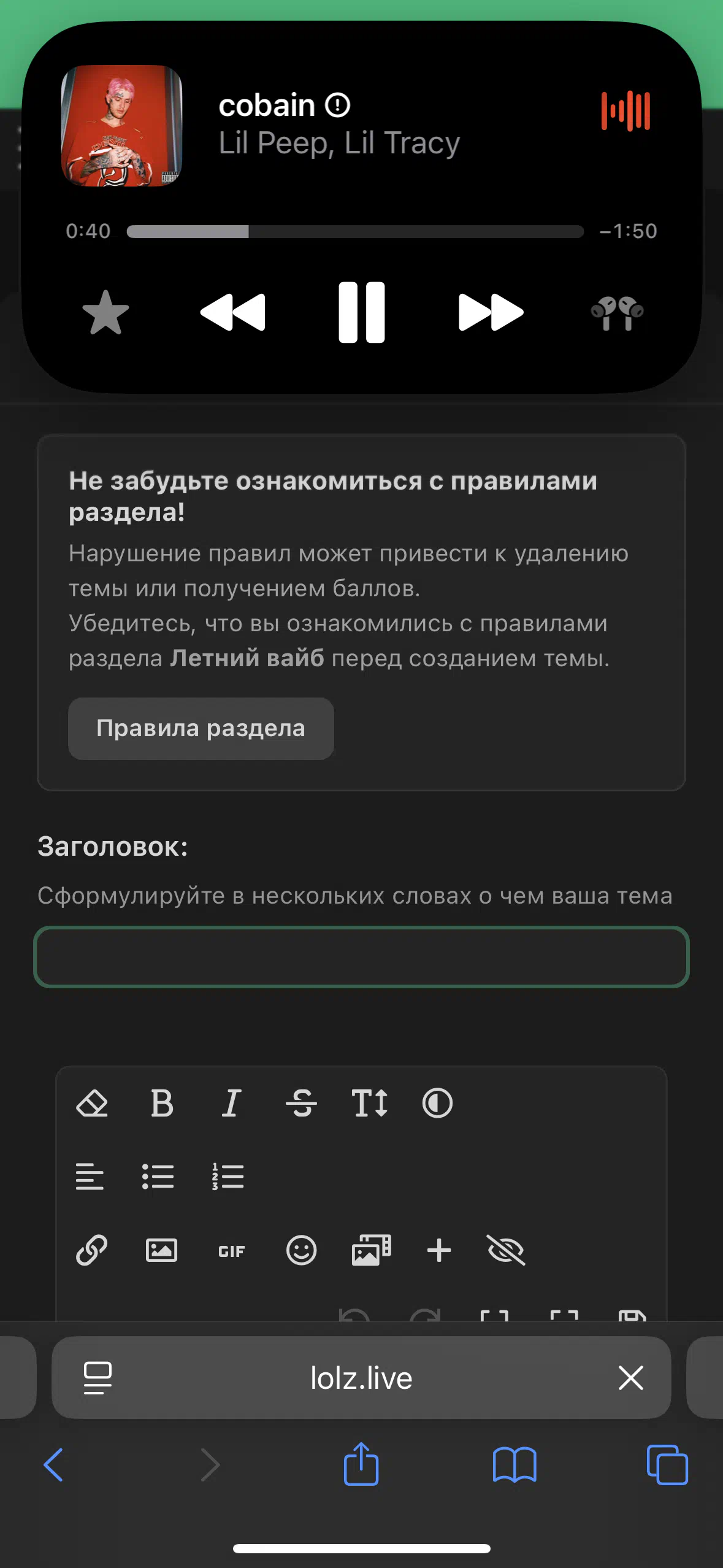Insert a bulleted list
The image size is (723, 1568).
click(x=158, y=1177)
